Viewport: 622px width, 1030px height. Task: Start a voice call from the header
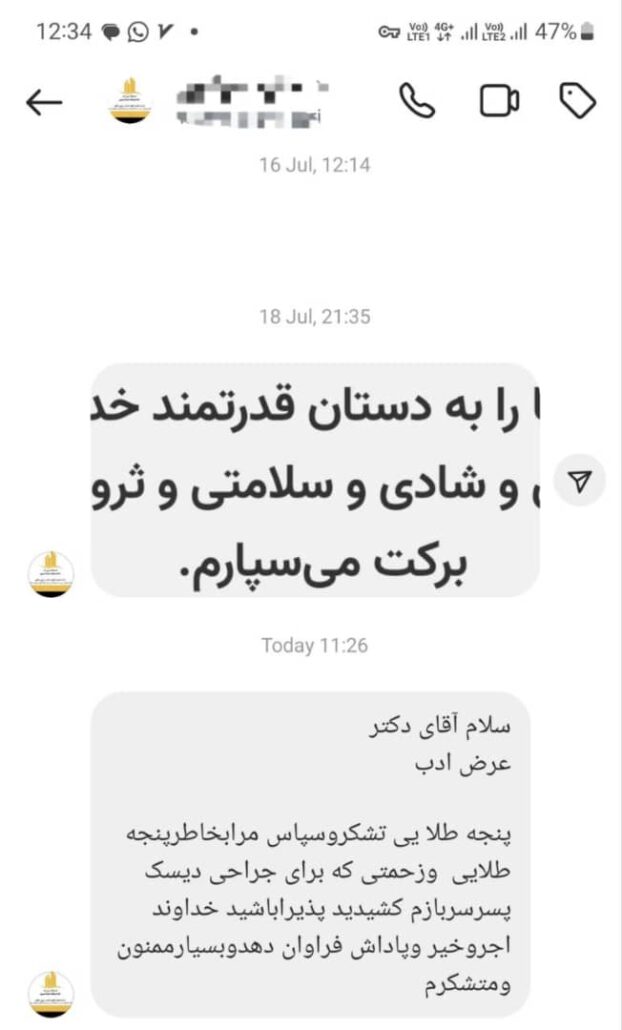(x=418, y=101)
